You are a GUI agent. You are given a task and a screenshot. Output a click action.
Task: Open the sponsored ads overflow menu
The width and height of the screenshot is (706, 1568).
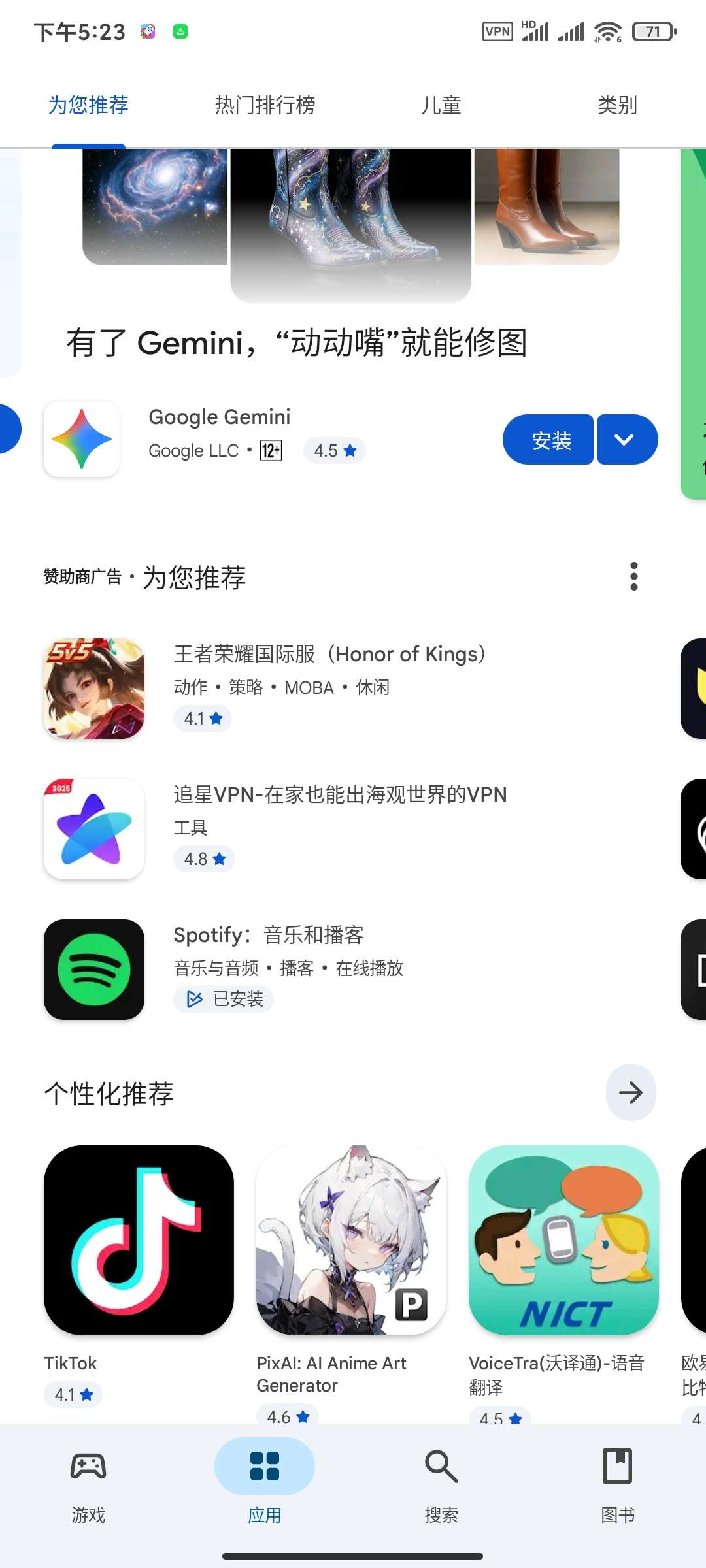[x=633, y=576]
